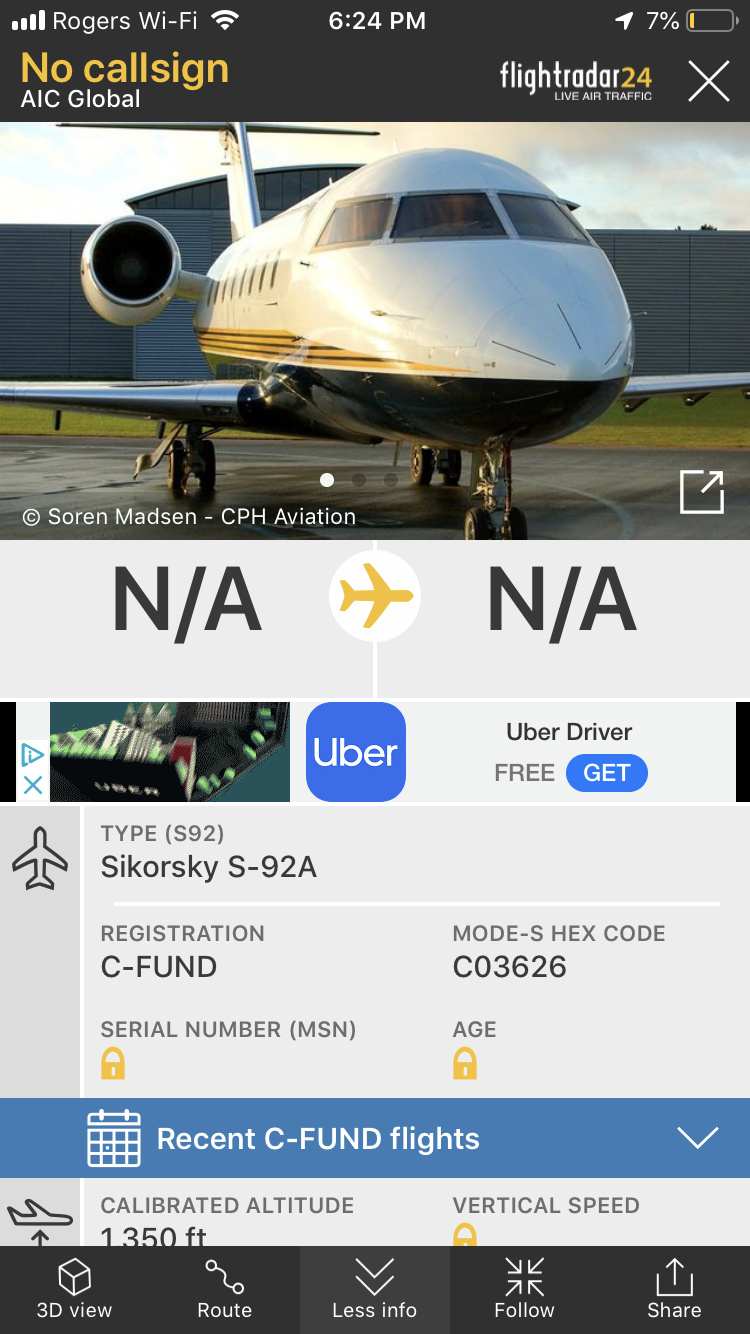Expand Recent C-FUND flights
This screenshot has width=750, height=1334.
697,1138
